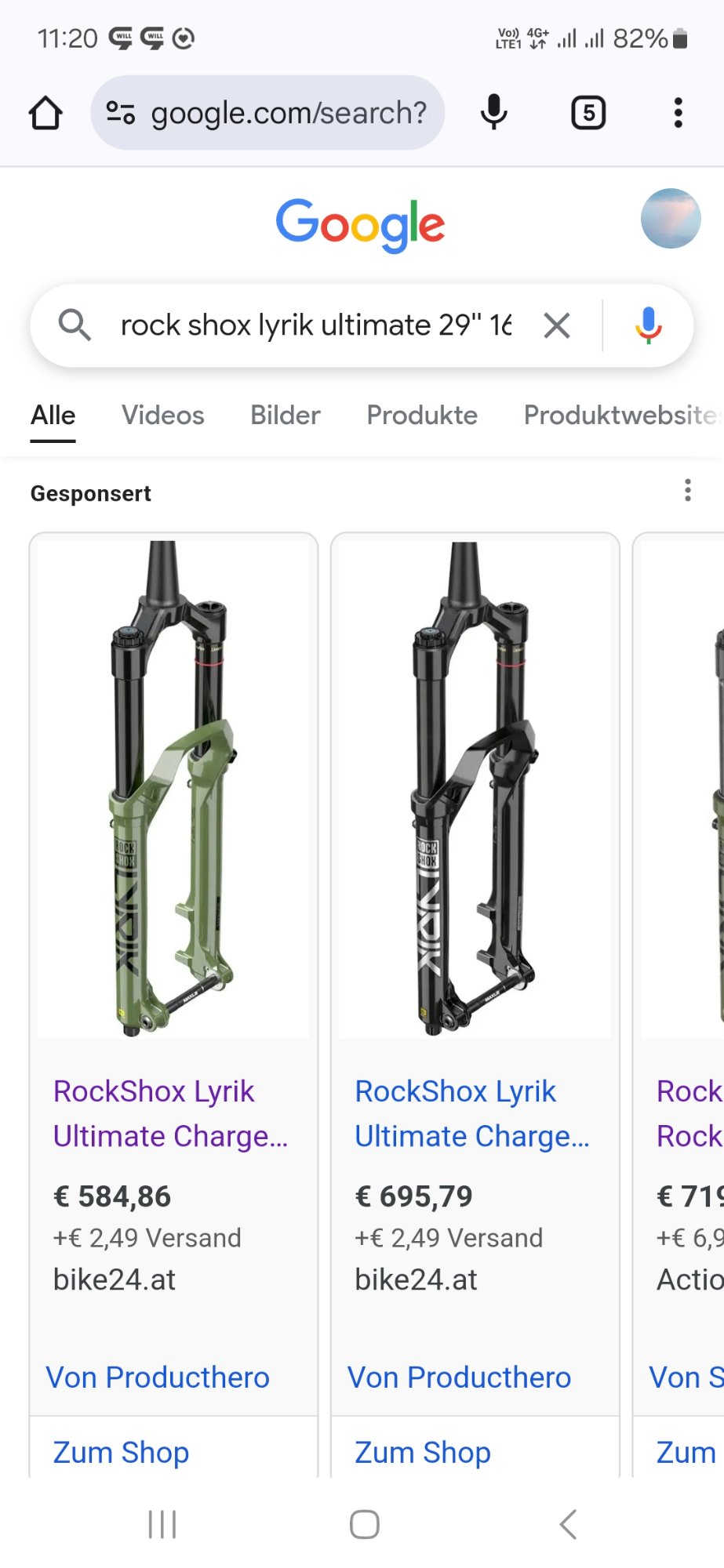Switch to the Videos tab

[x=162, y=416]
